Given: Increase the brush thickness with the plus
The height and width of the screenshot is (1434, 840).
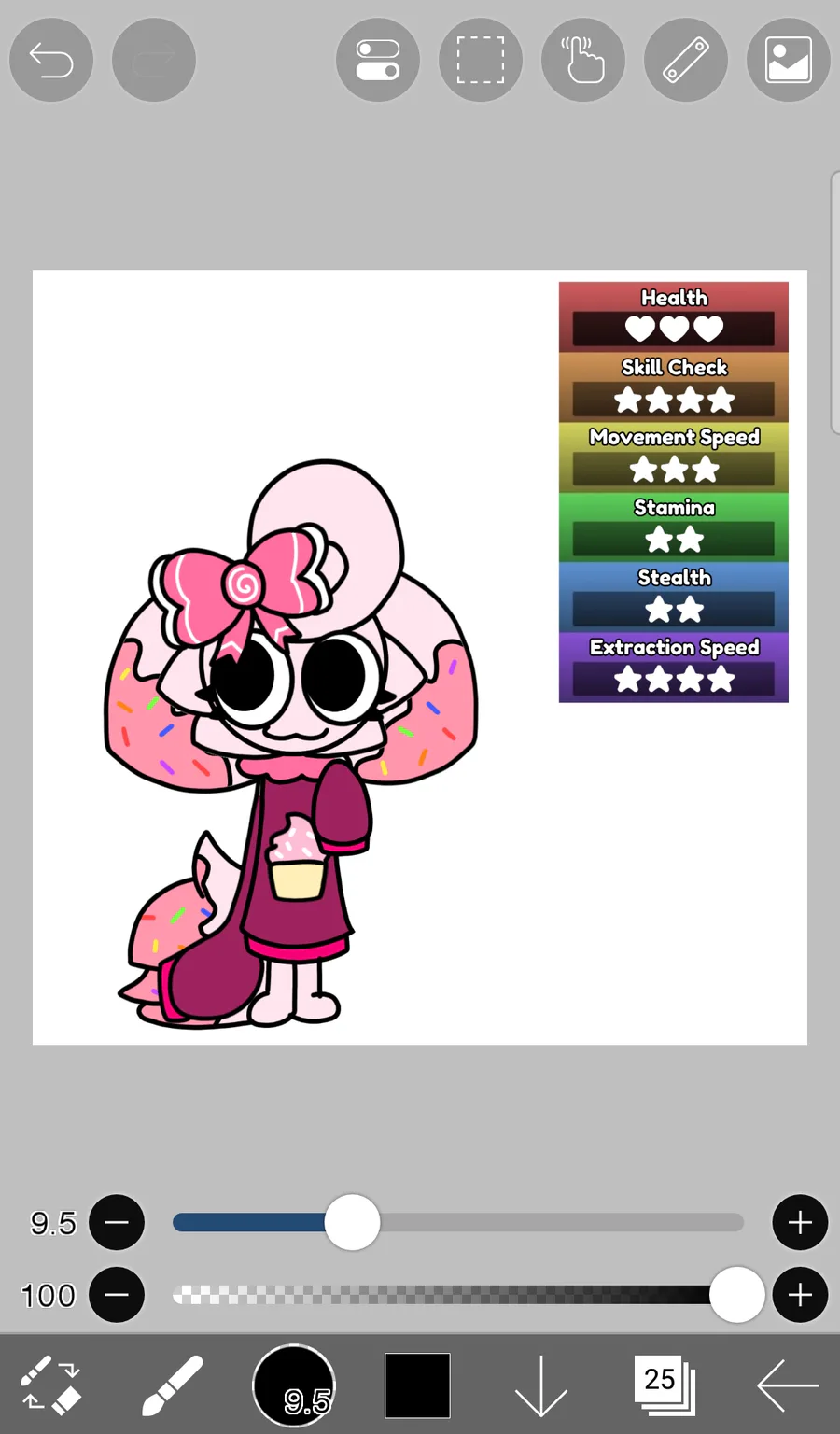Looking at the screenshot, I should coord(800,1222).
